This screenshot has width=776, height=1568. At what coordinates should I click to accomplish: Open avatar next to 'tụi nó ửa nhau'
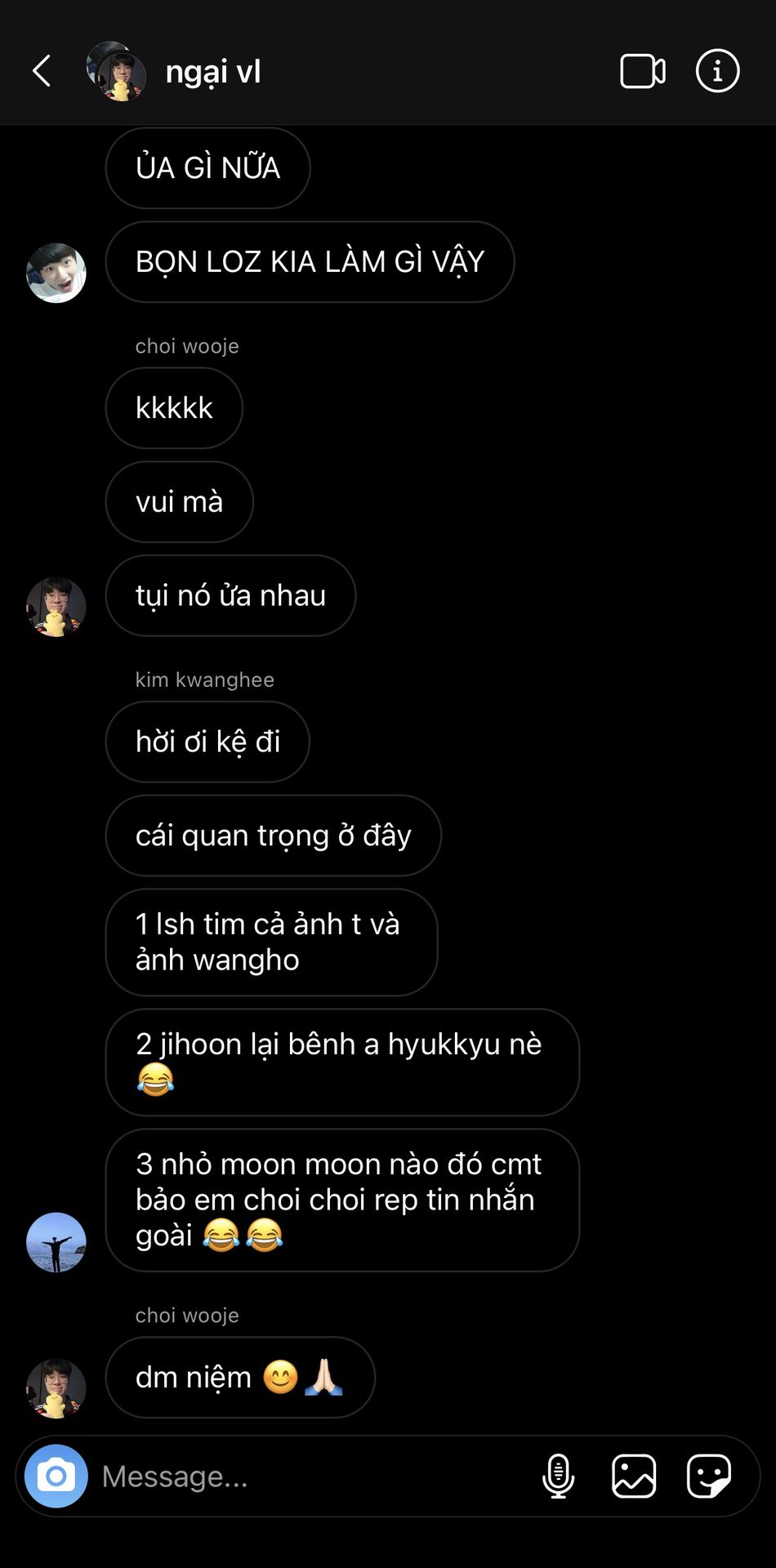(x=56, y=607)
